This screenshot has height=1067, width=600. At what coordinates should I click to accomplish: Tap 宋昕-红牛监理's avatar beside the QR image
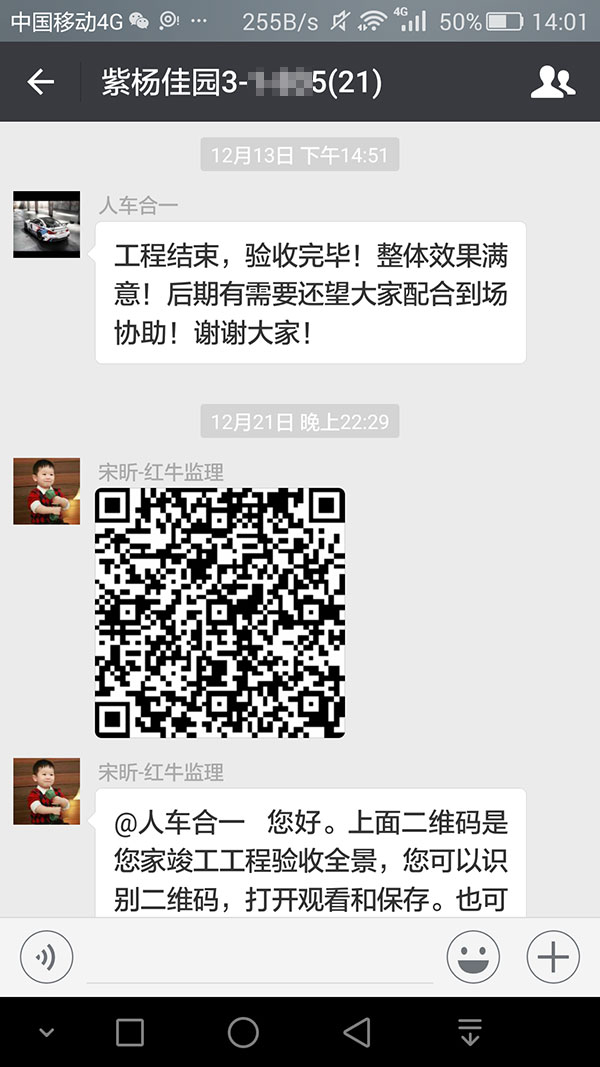46,491
